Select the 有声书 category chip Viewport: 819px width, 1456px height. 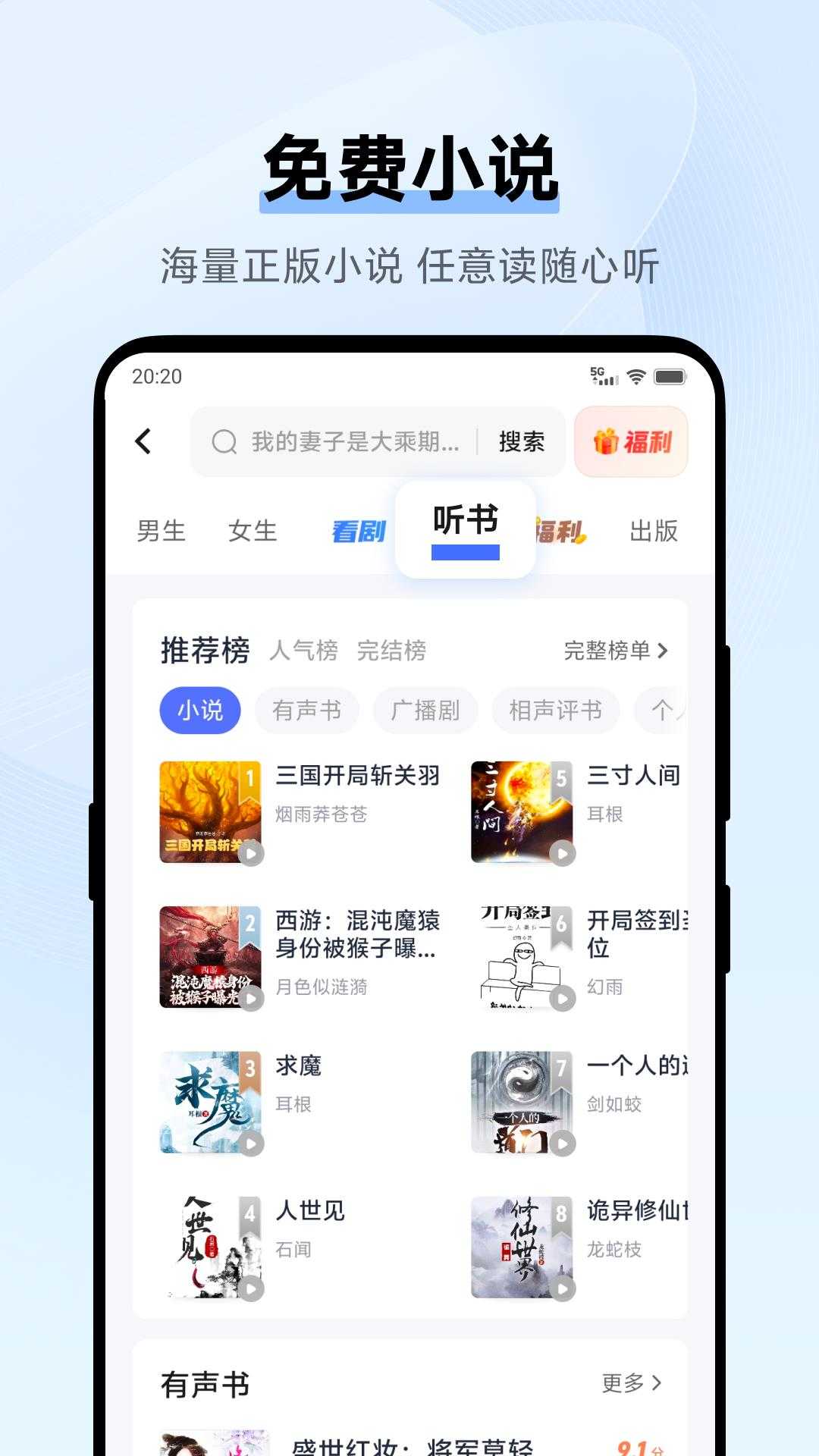click(306, 710)
